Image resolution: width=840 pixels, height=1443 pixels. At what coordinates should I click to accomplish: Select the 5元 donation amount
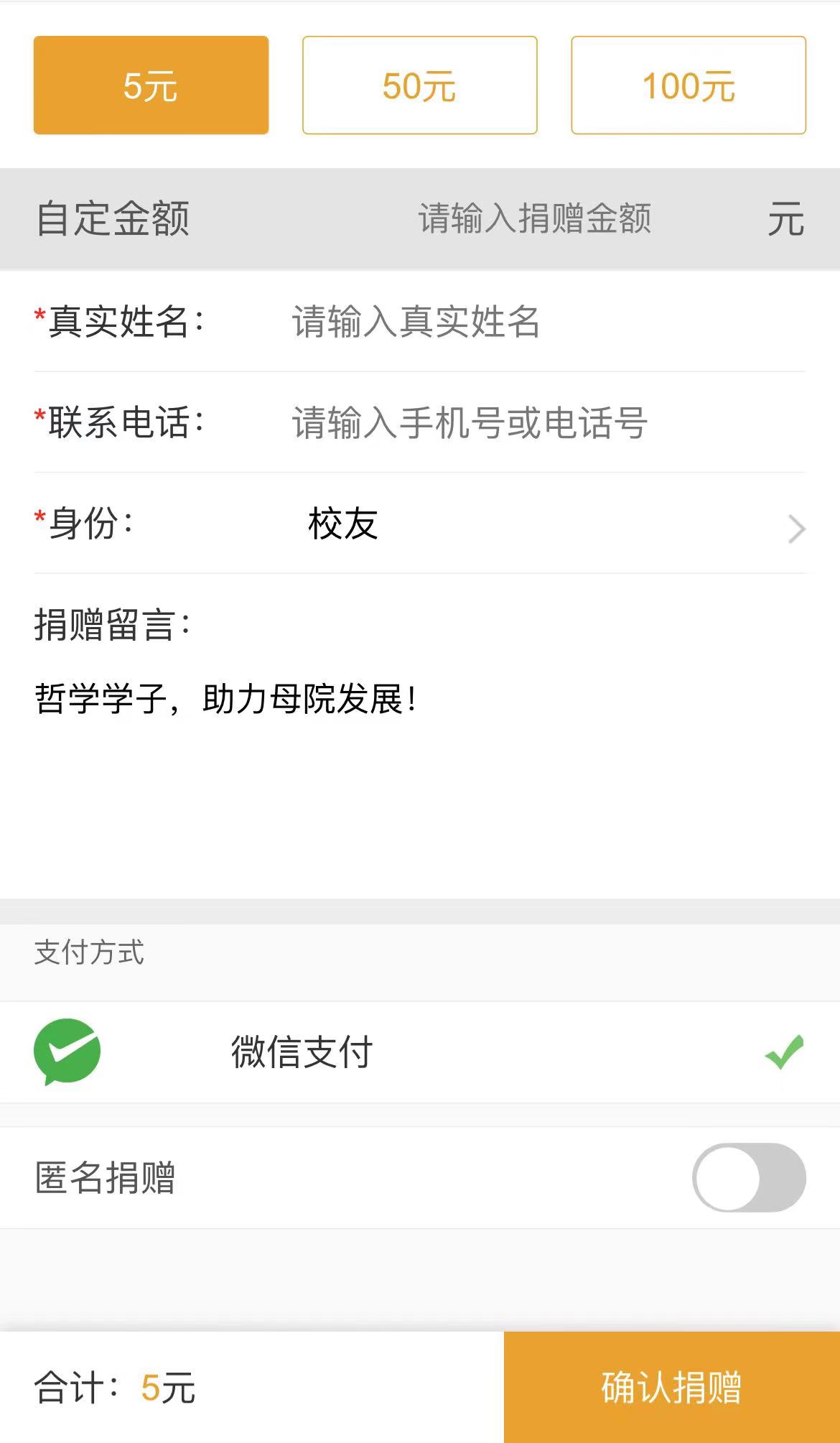(151, 85)
